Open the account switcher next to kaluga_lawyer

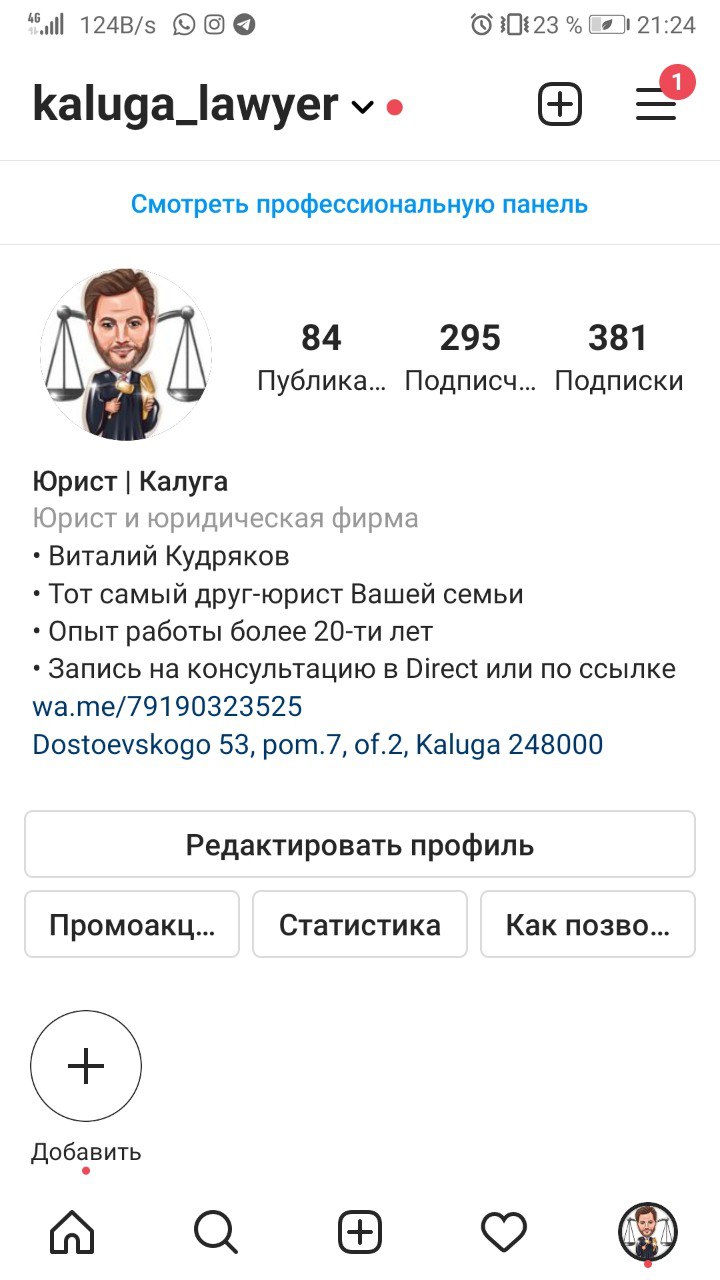click(x=362, y=106)
